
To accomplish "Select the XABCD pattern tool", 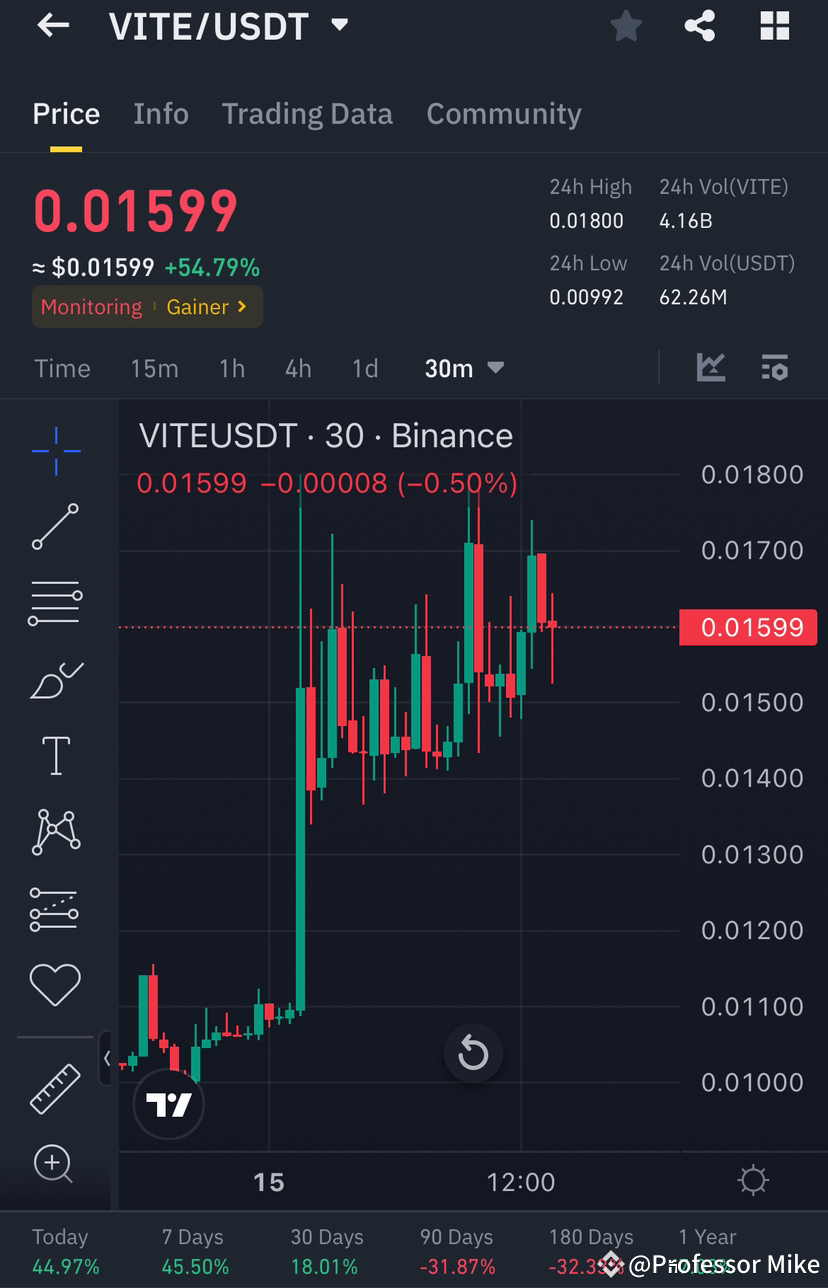I will 54,831.
